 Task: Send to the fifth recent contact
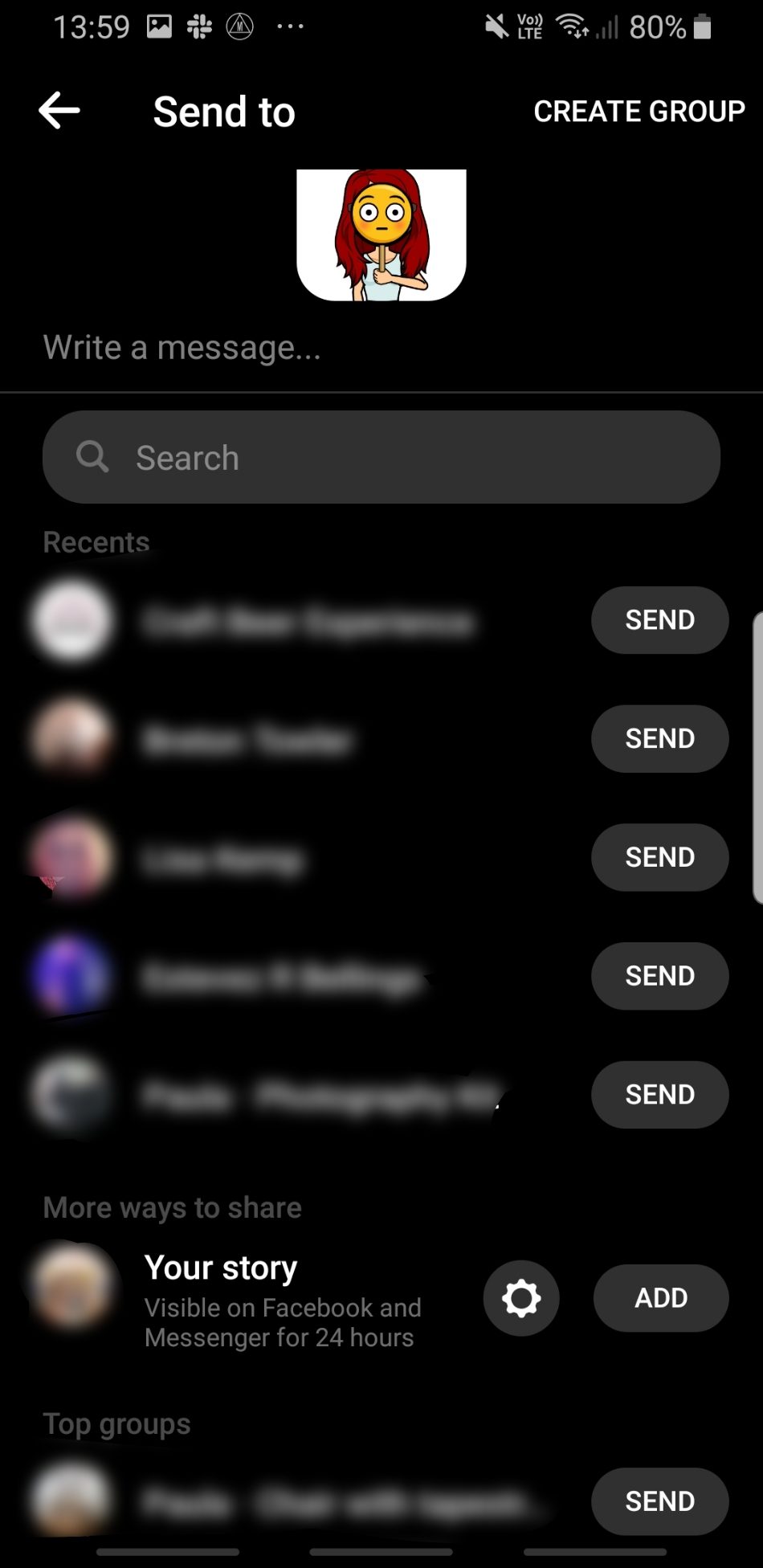[x=660, y=1095]
